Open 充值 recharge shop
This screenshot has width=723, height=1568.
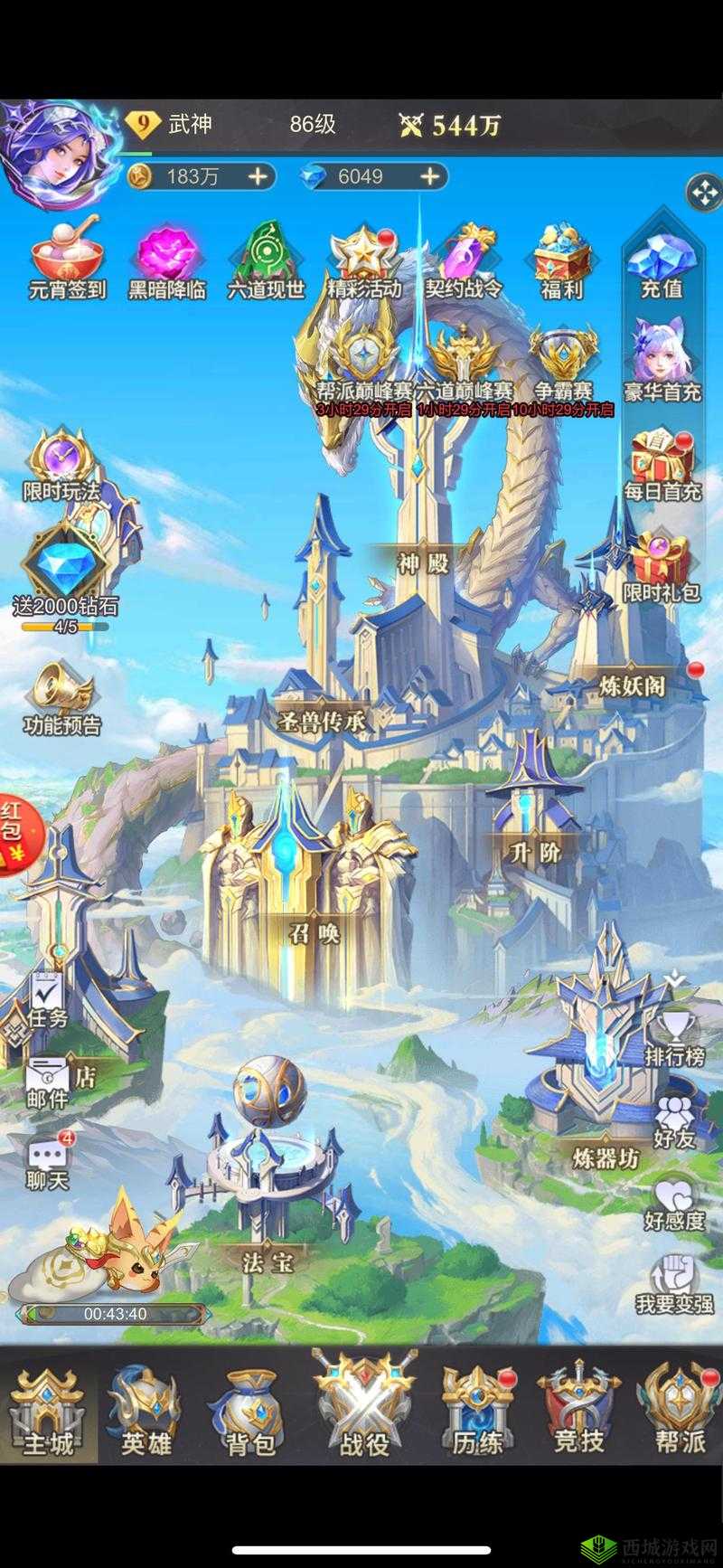click(x=662, y=258)
